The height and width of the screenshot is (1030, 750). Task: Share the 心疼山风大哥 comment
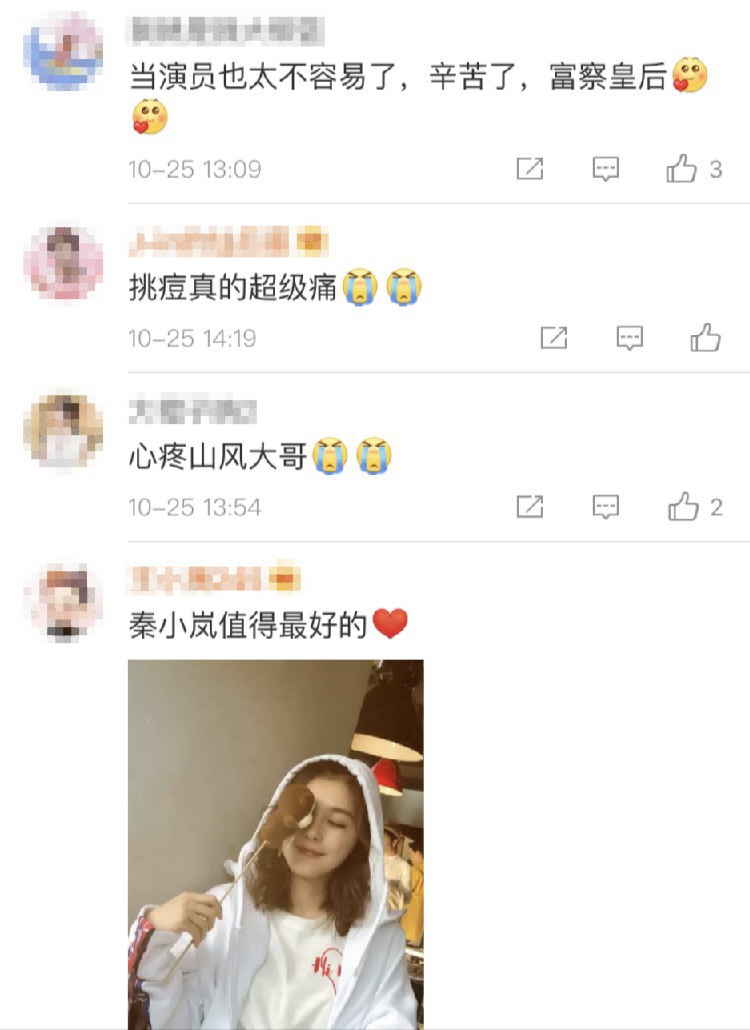click(x=529, y=507)
